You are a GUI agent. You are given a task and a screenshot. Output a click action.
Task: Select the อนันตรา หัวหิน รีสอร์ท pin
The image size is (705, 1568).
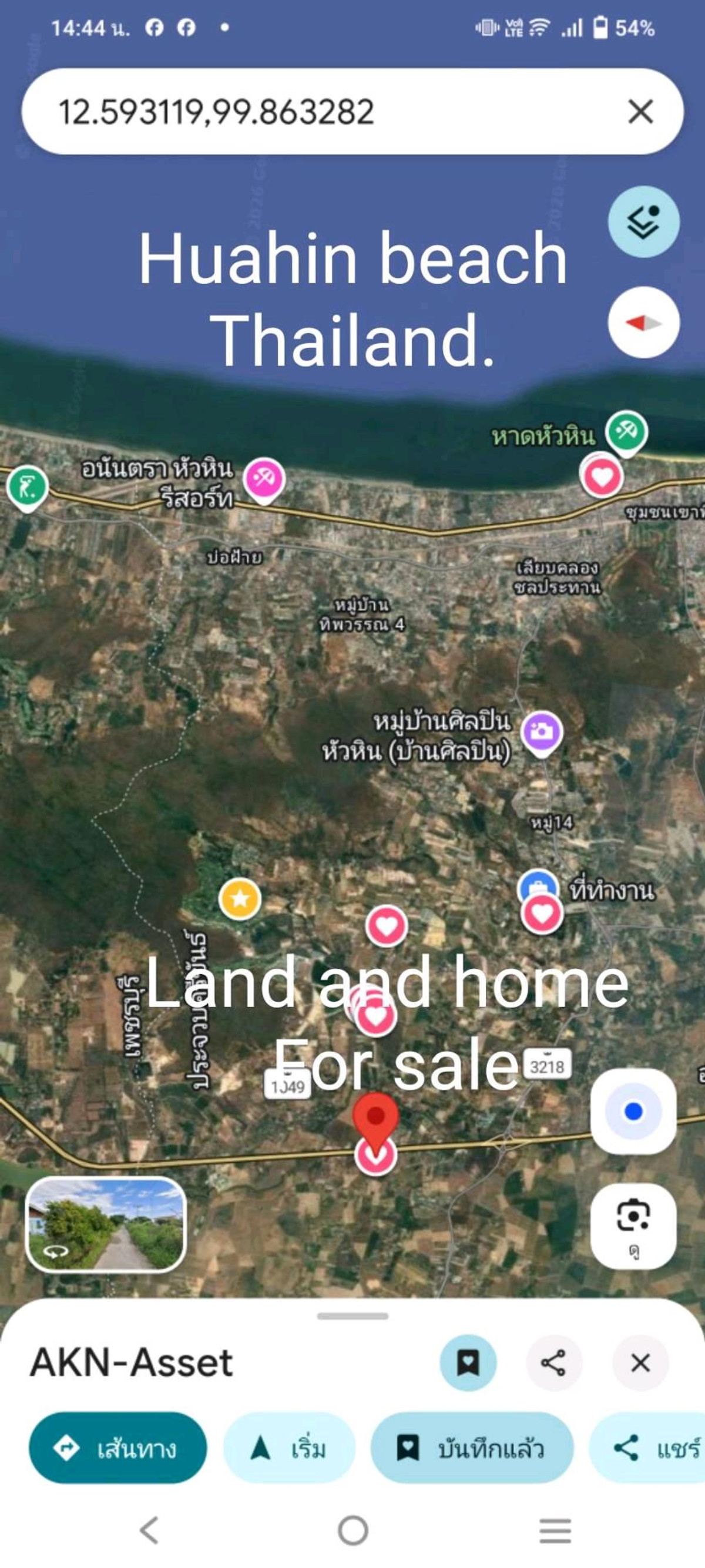coord(264,479)
